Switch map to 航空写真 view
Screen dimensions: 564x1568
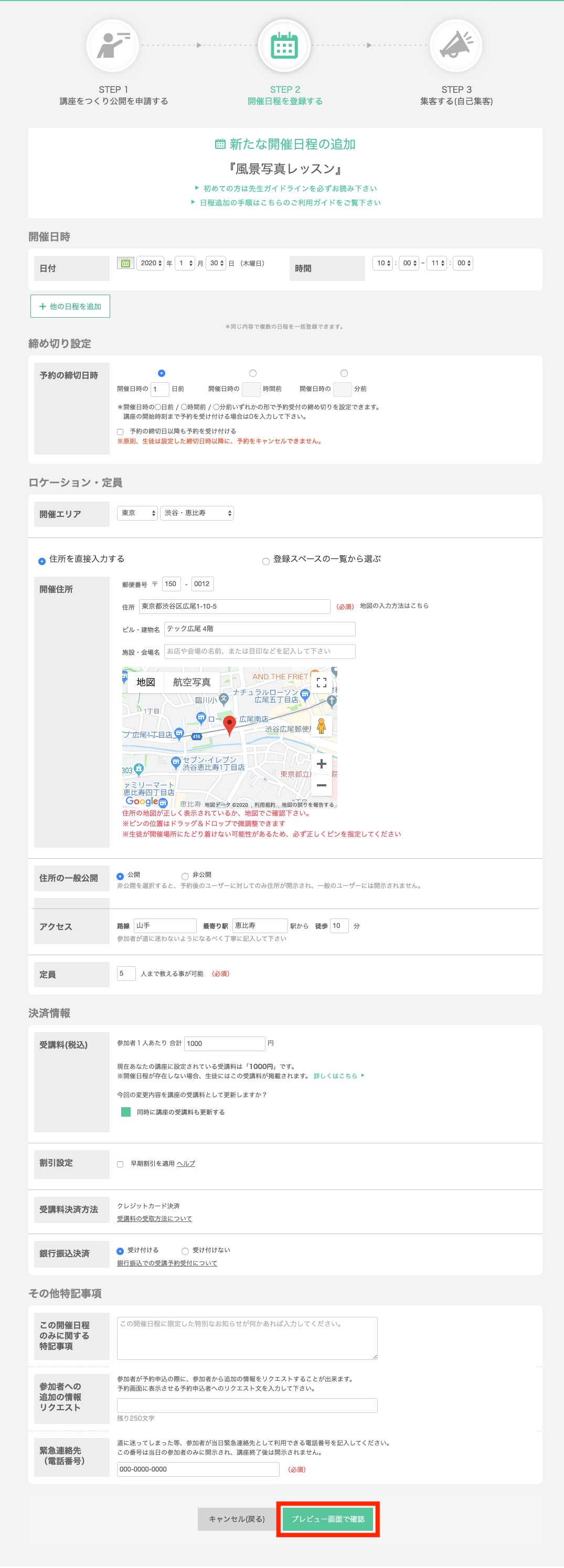click(x=191, y=682)
